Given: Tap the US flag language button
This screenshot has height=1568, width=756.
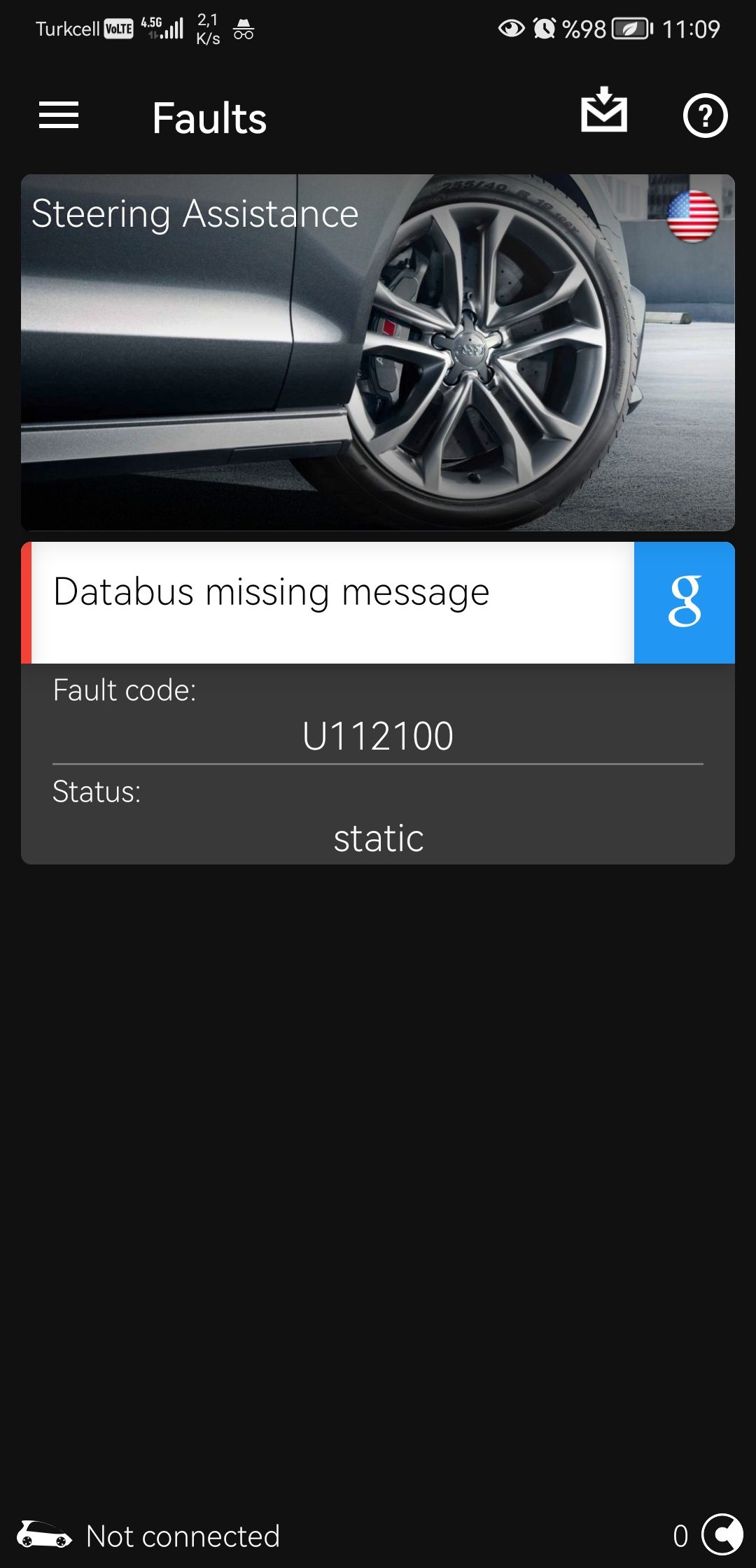Looking at the screenshot, I should point(692,217).
